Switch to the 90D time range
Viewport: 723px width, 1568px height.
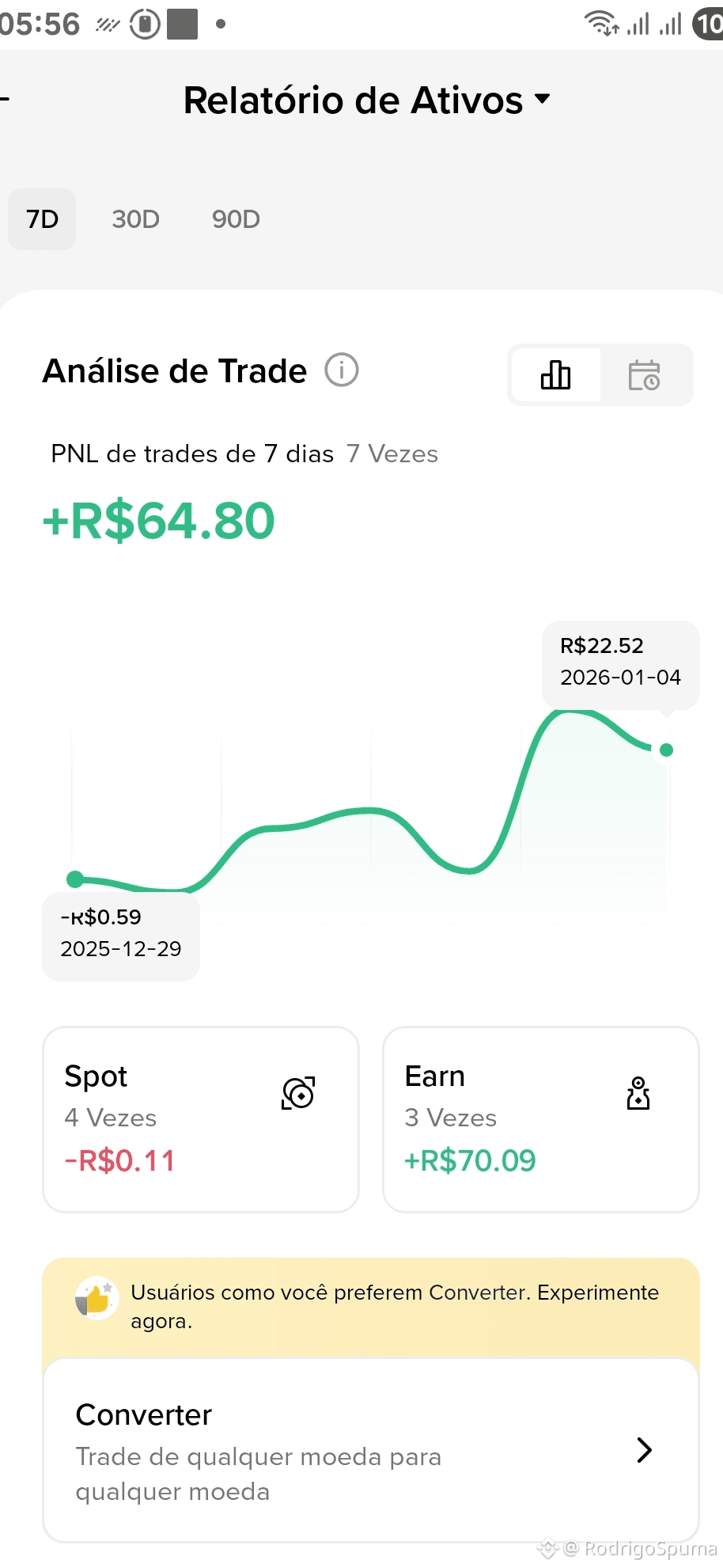point(236,219)
